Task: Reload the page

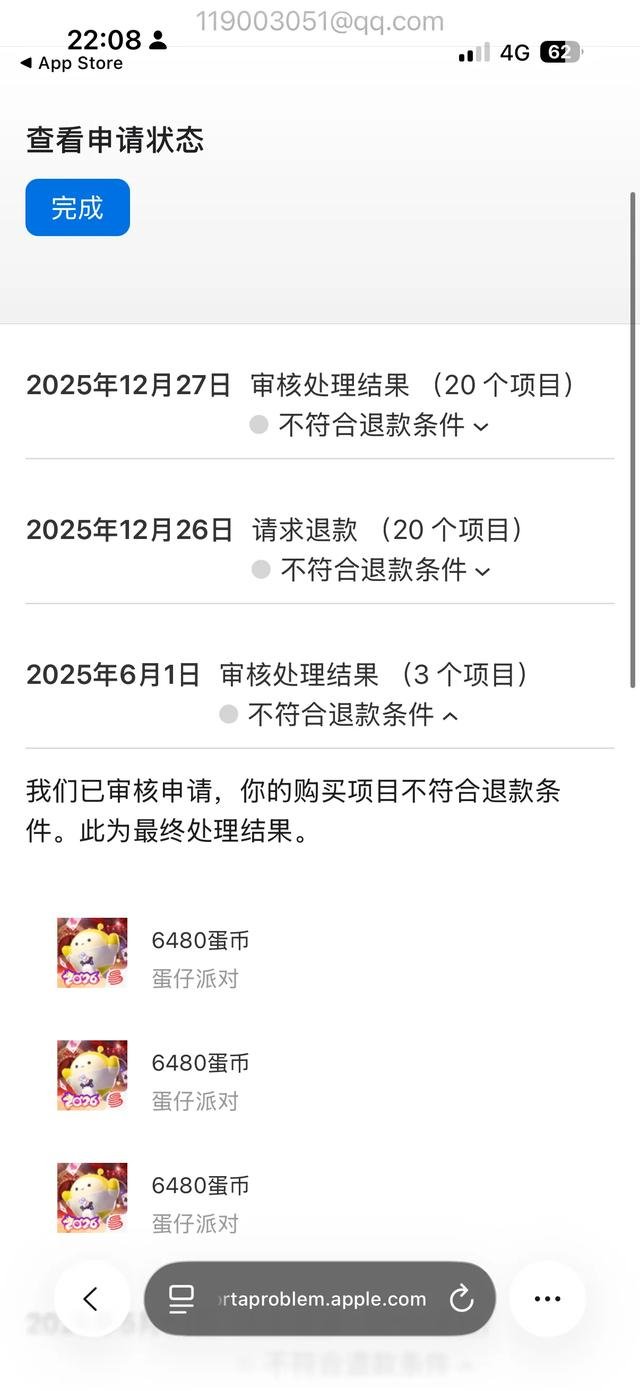Action: [461, 1299]
